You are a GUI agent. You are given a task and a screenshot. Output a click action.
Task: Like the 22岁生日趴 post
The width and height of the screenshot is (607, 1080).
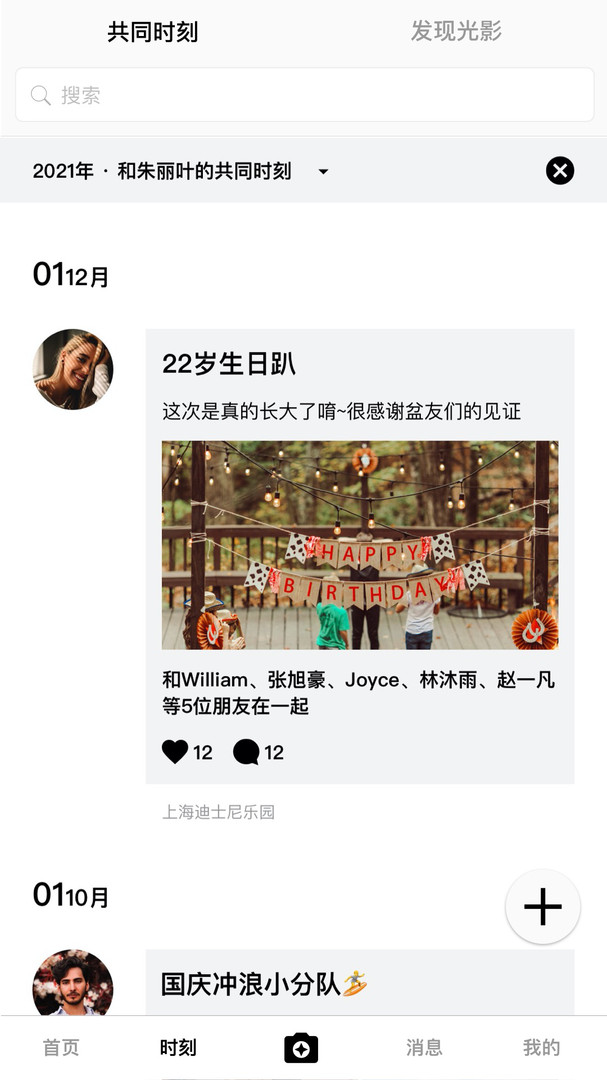pyautogui.click(x=175, y=752)
